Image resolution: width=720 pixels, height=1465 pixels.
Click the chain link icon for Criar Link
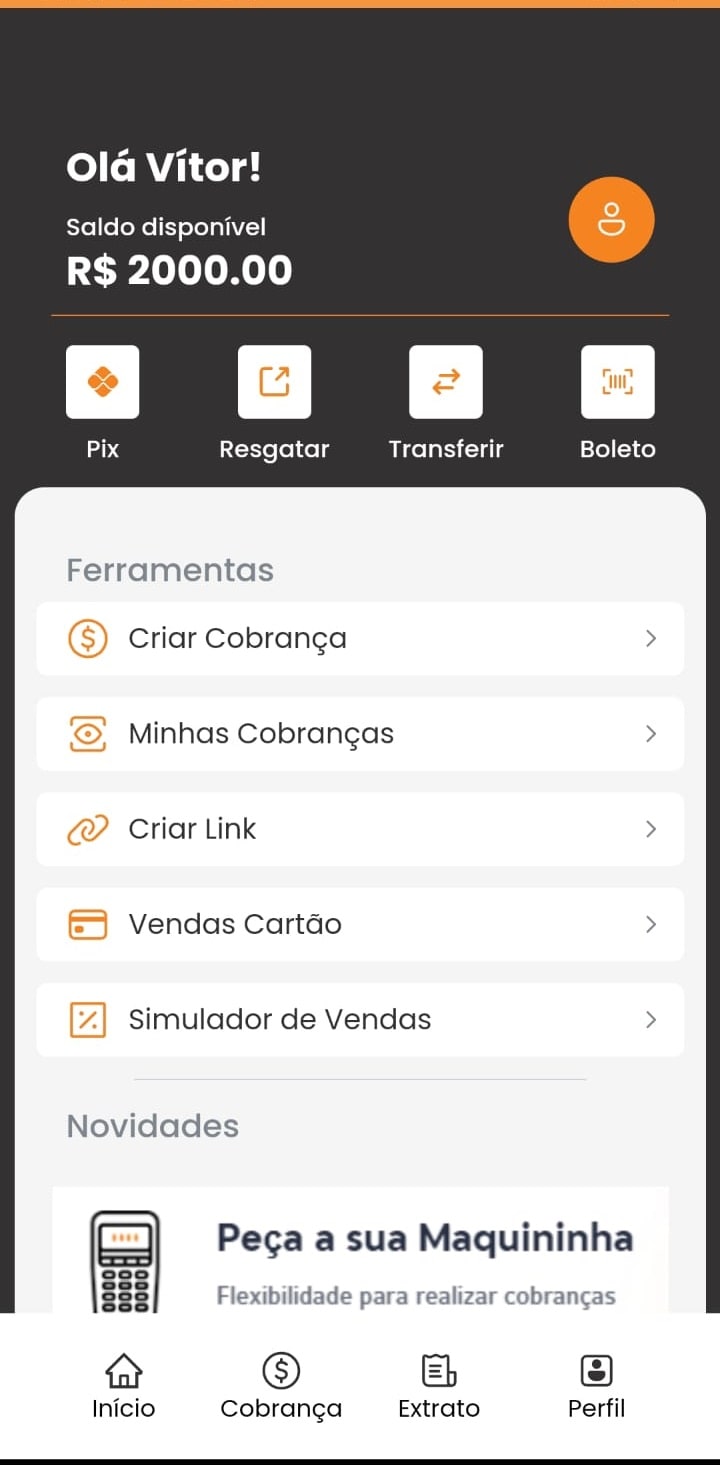click(88, 829)
